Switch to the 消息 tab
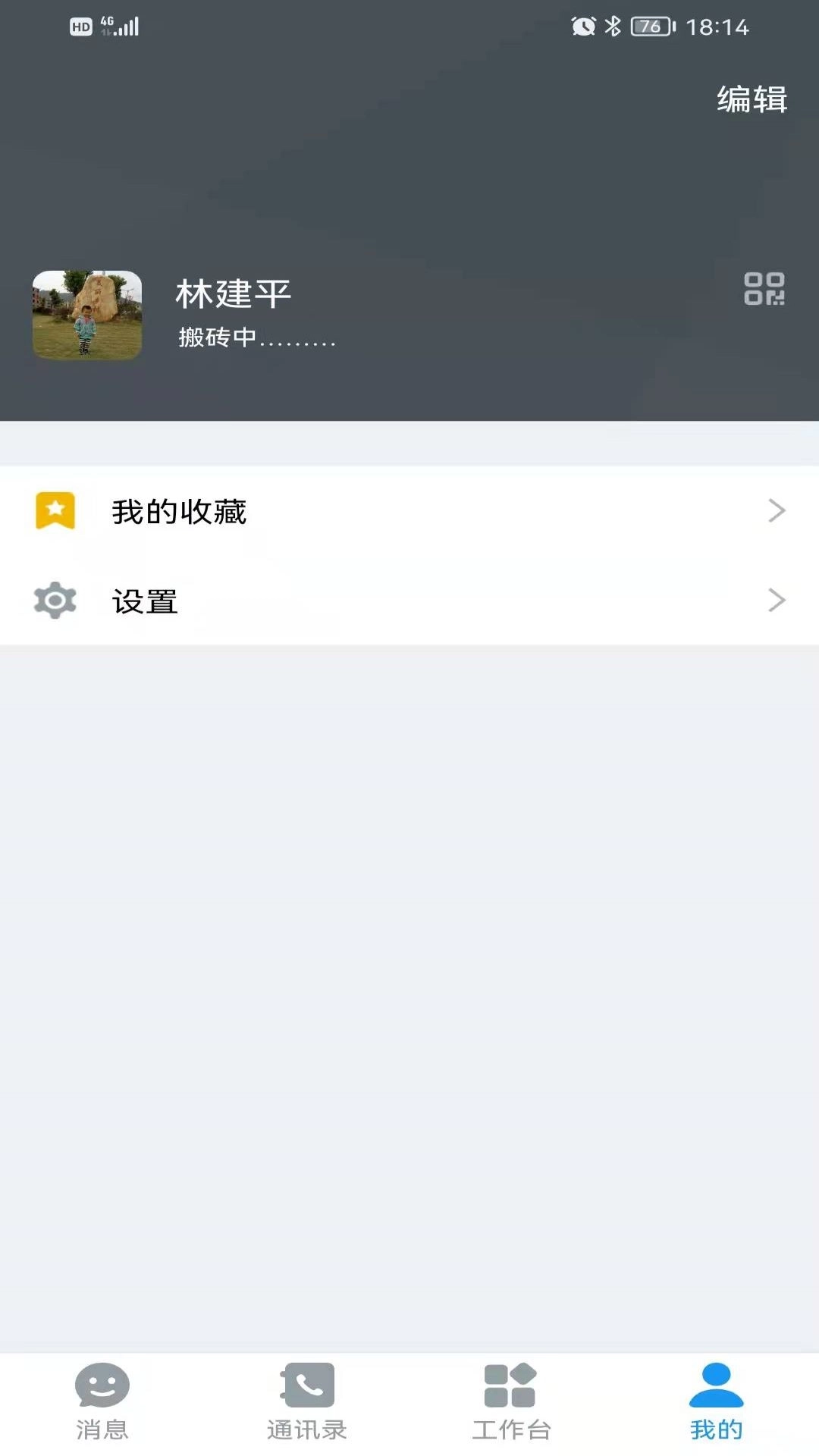The height and width of the screenshot is (1456, 819). [x=102, y=1403]
